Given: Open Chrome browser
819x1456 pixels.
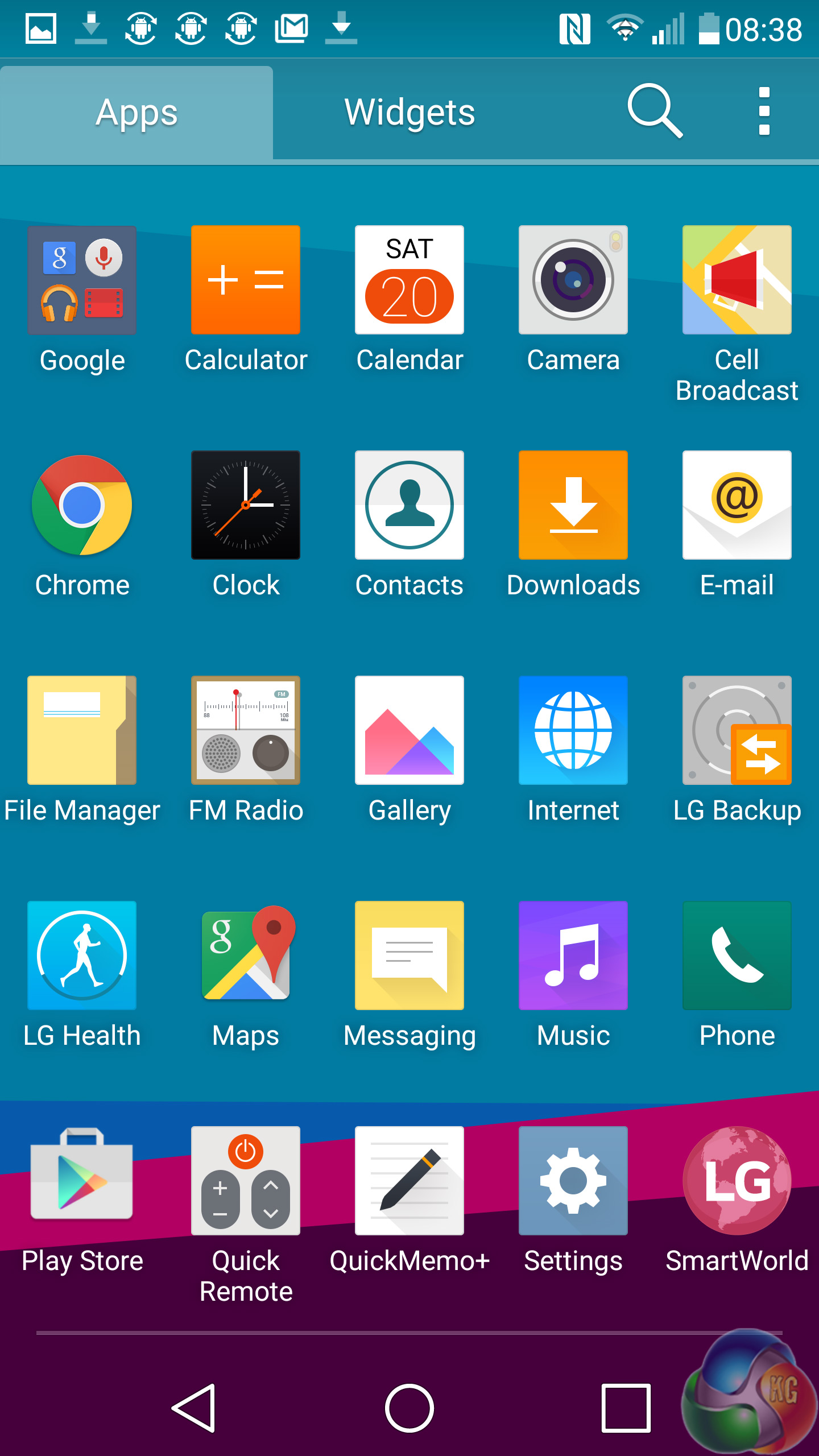Looking at the screenshot, I should [x=82, y=505].
